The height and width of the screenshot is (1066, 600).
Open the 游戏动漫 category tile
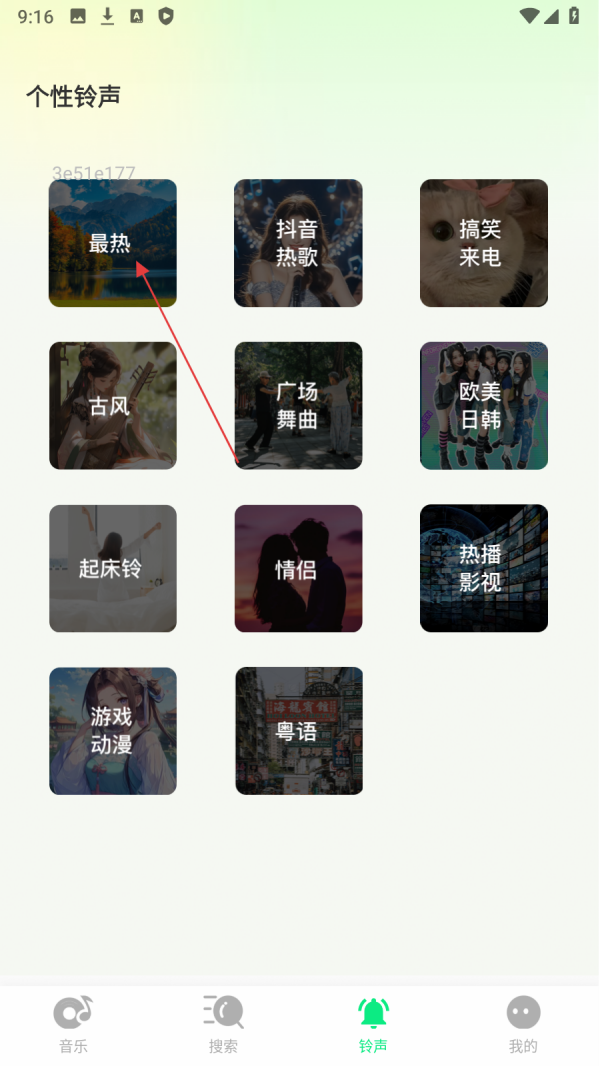[113, 731]
